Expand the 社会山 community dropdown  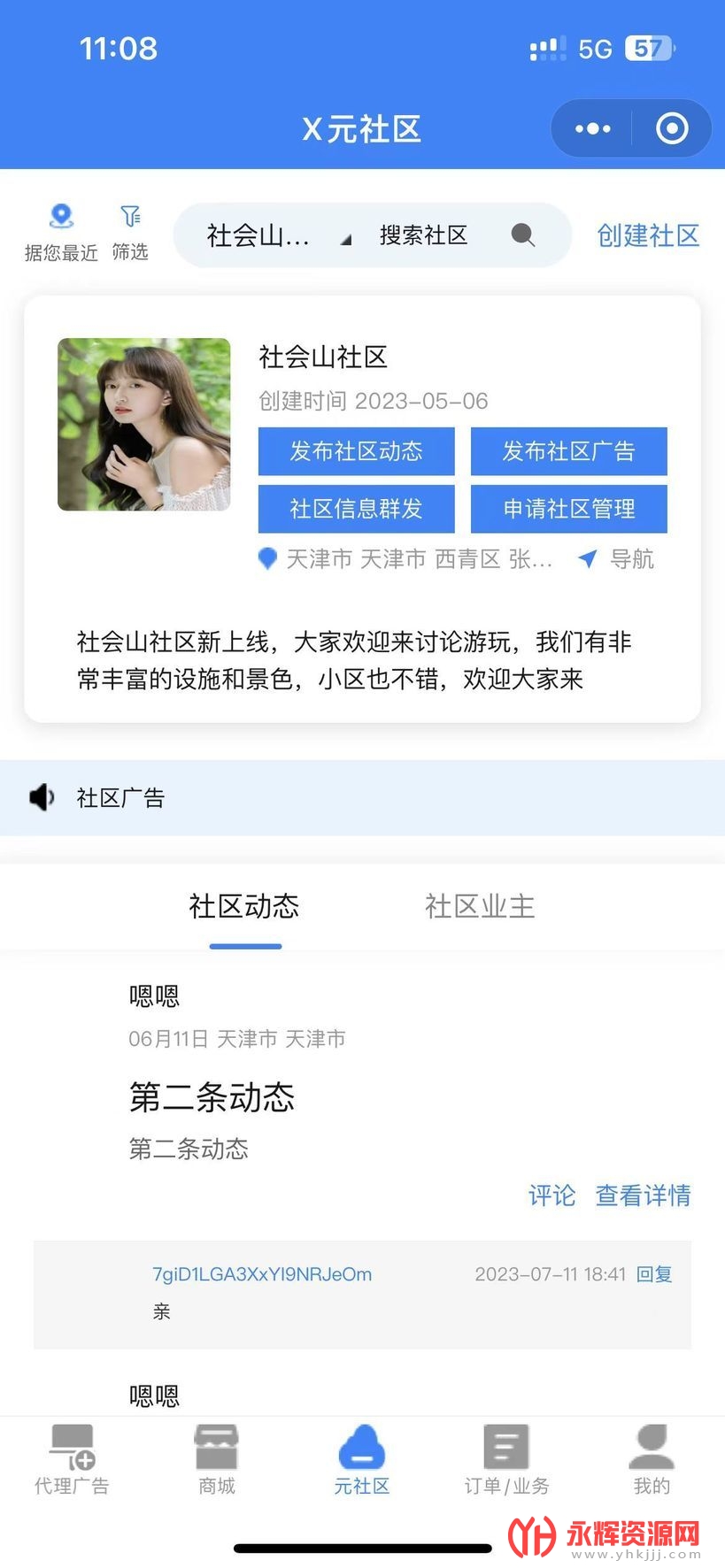coord(278,235)
